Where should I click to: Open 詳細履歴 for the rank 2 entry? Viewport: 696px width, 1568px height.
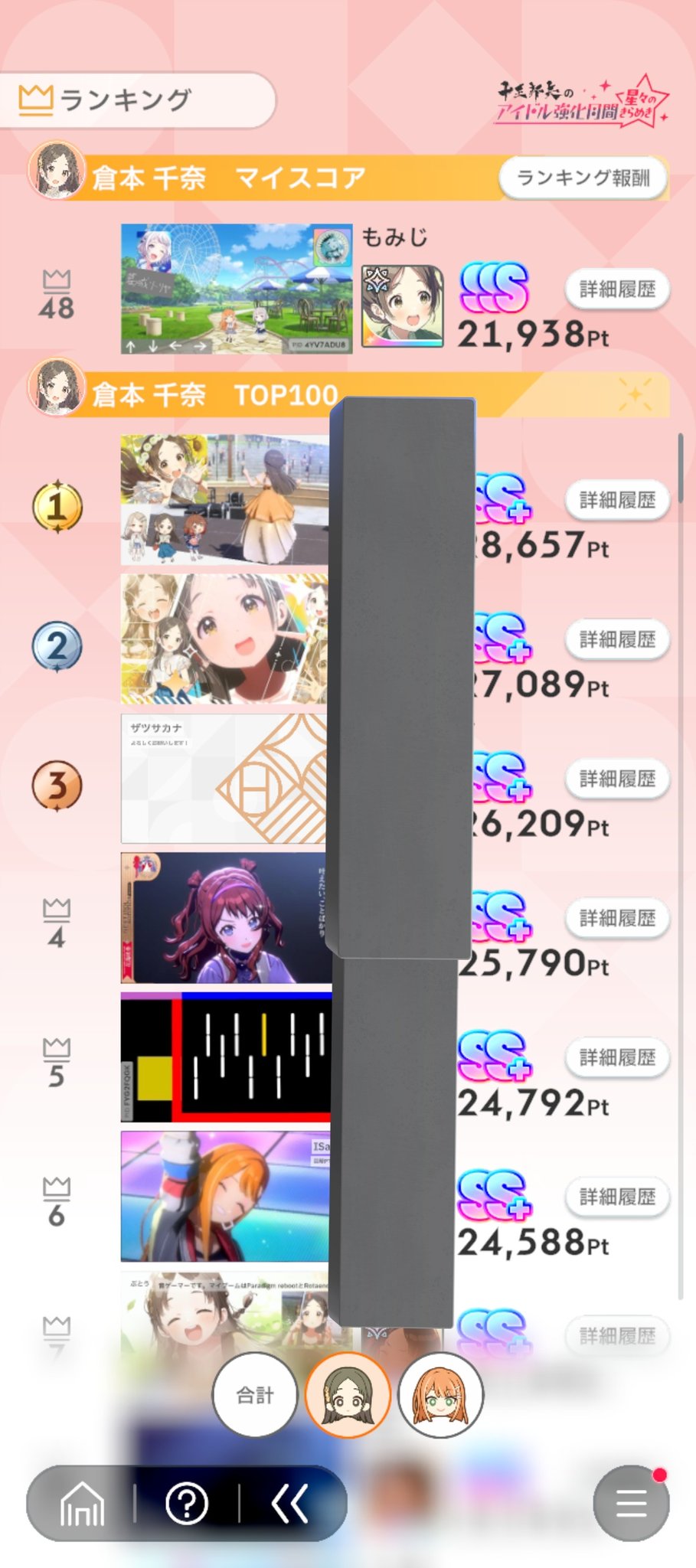click(617, 639)
